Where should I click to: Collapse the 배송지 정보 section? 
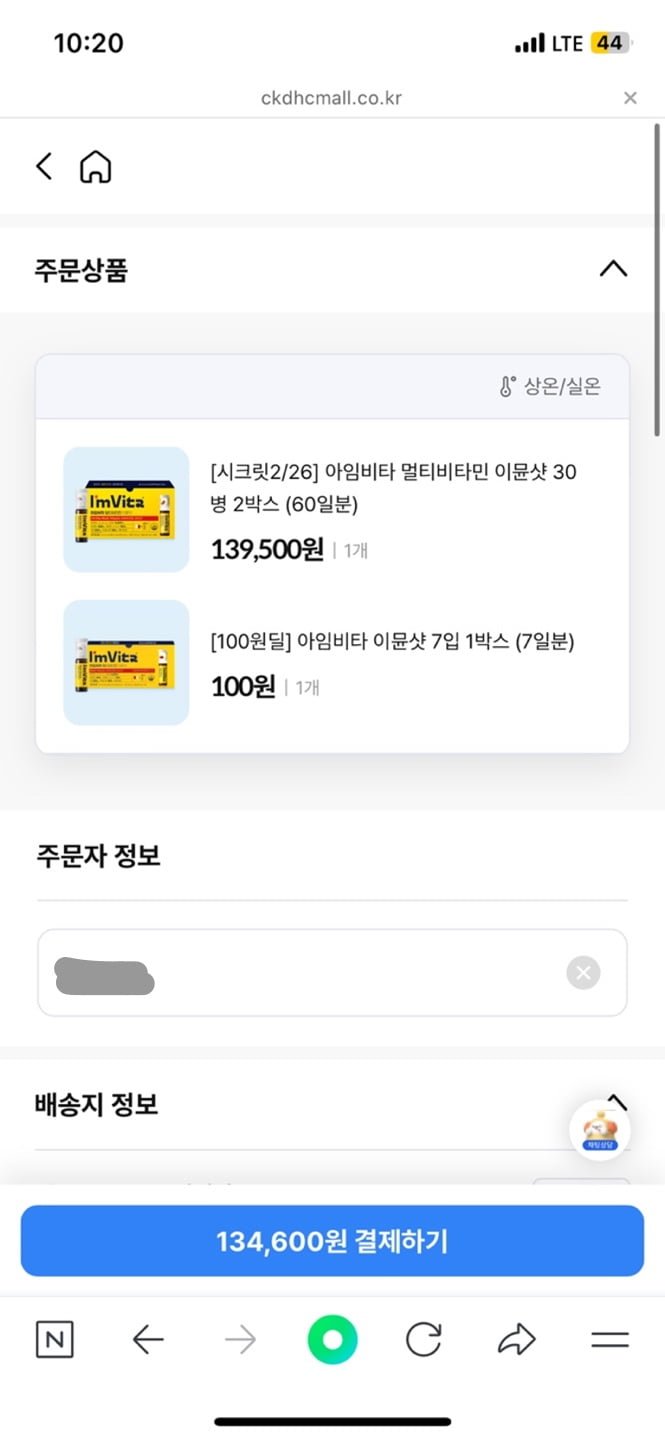pyautogui.click(x=617, y=1101)
